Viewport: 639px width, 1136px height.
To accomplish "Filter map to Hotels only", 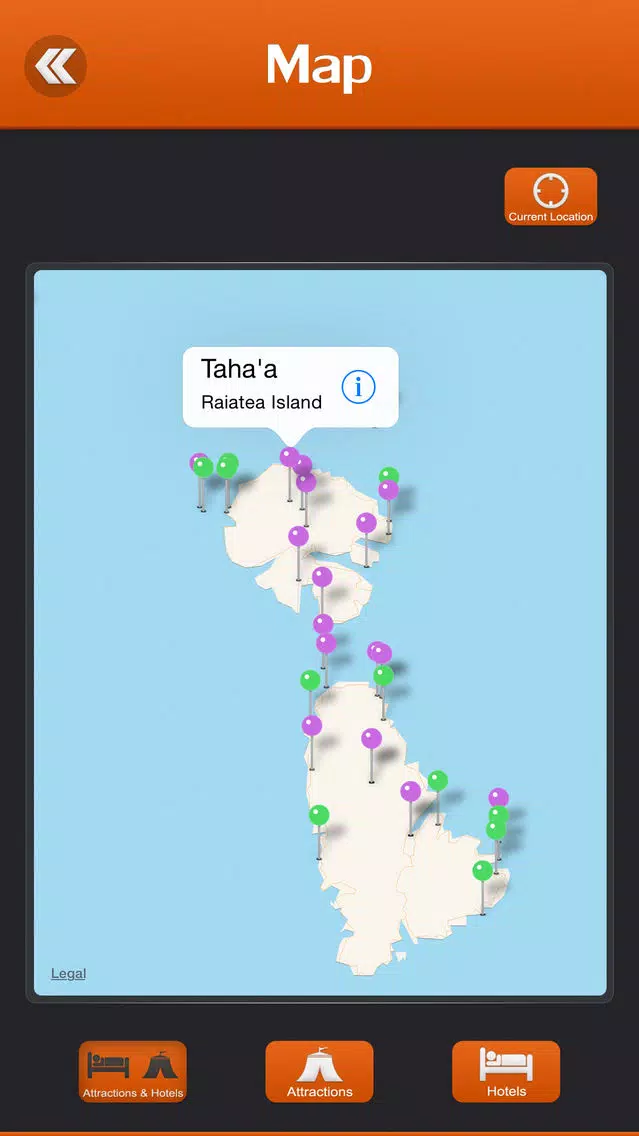I will pyautogui.click(x=506, y=1072).
